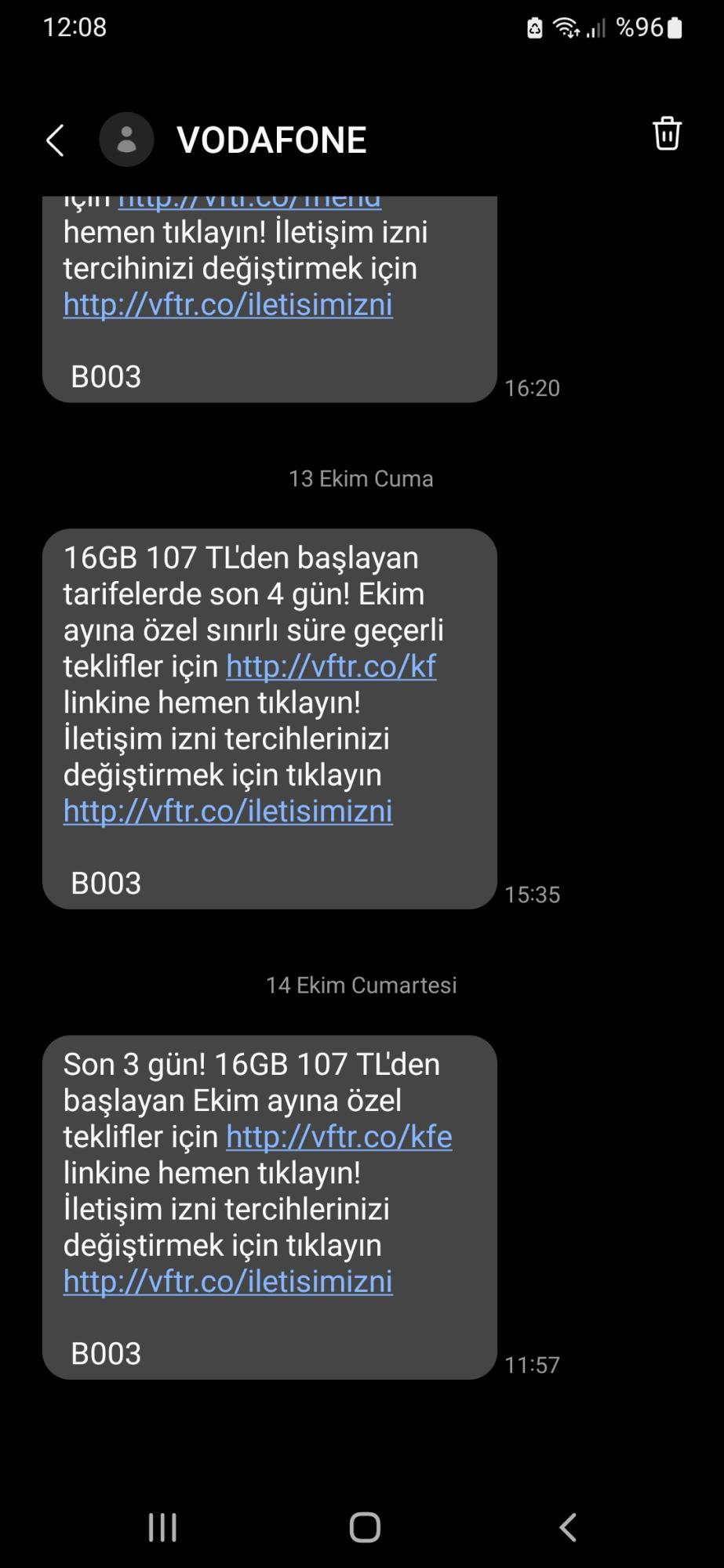Select the 13 Ekim Cuma date header

click(361, 478)
